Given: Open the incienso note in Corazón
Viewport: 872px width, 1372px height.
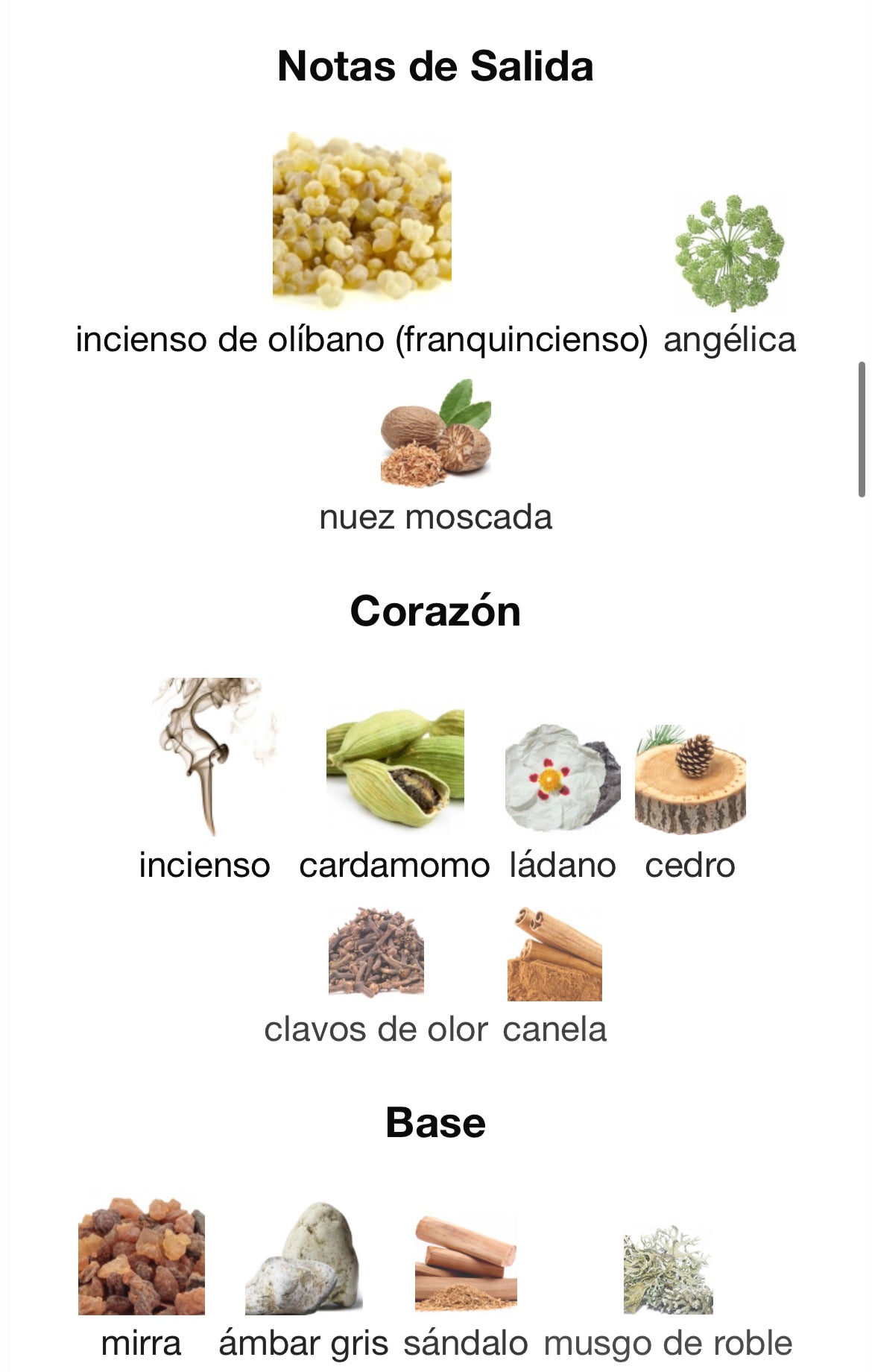Looking at the screenshot, I should pos(205,757).
